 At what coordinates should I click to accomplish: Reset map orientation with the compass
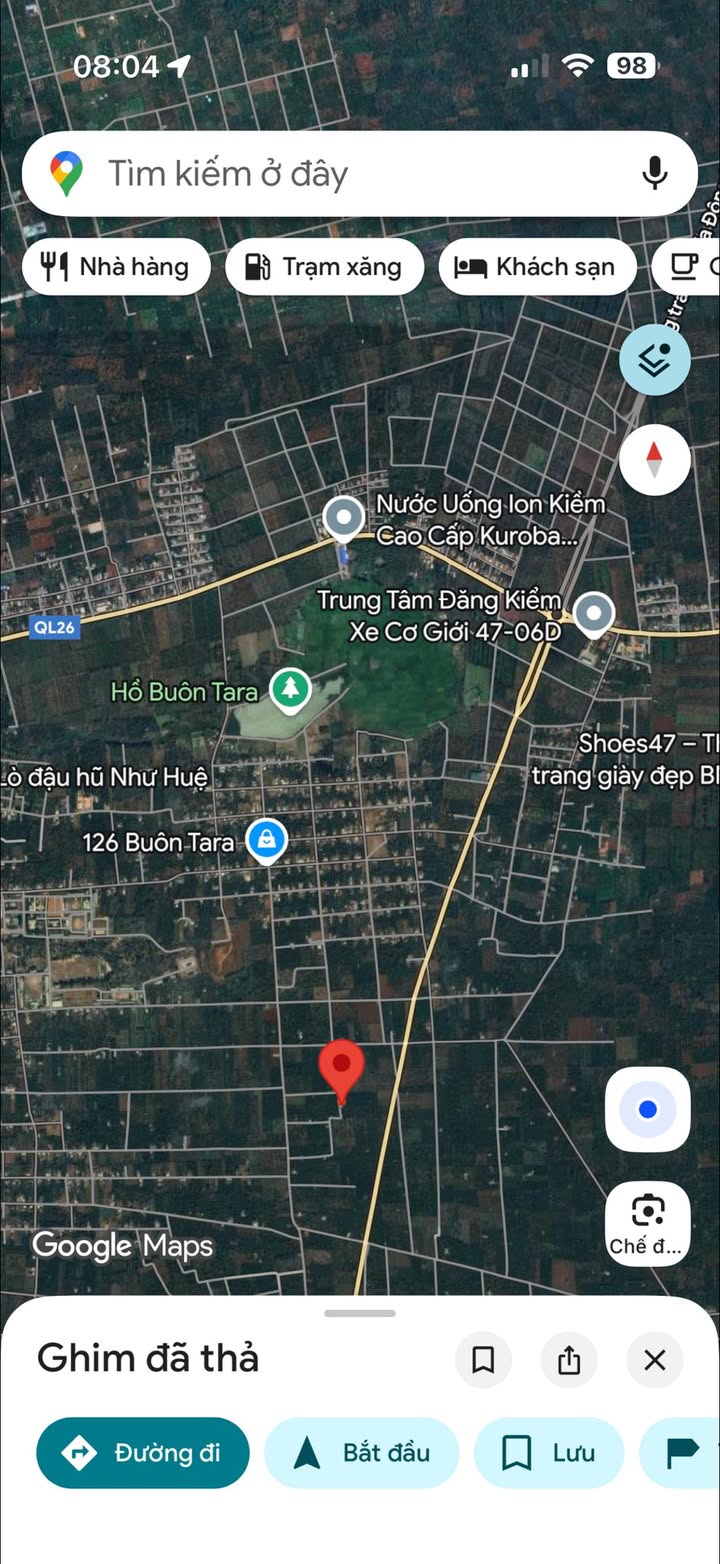654,460
